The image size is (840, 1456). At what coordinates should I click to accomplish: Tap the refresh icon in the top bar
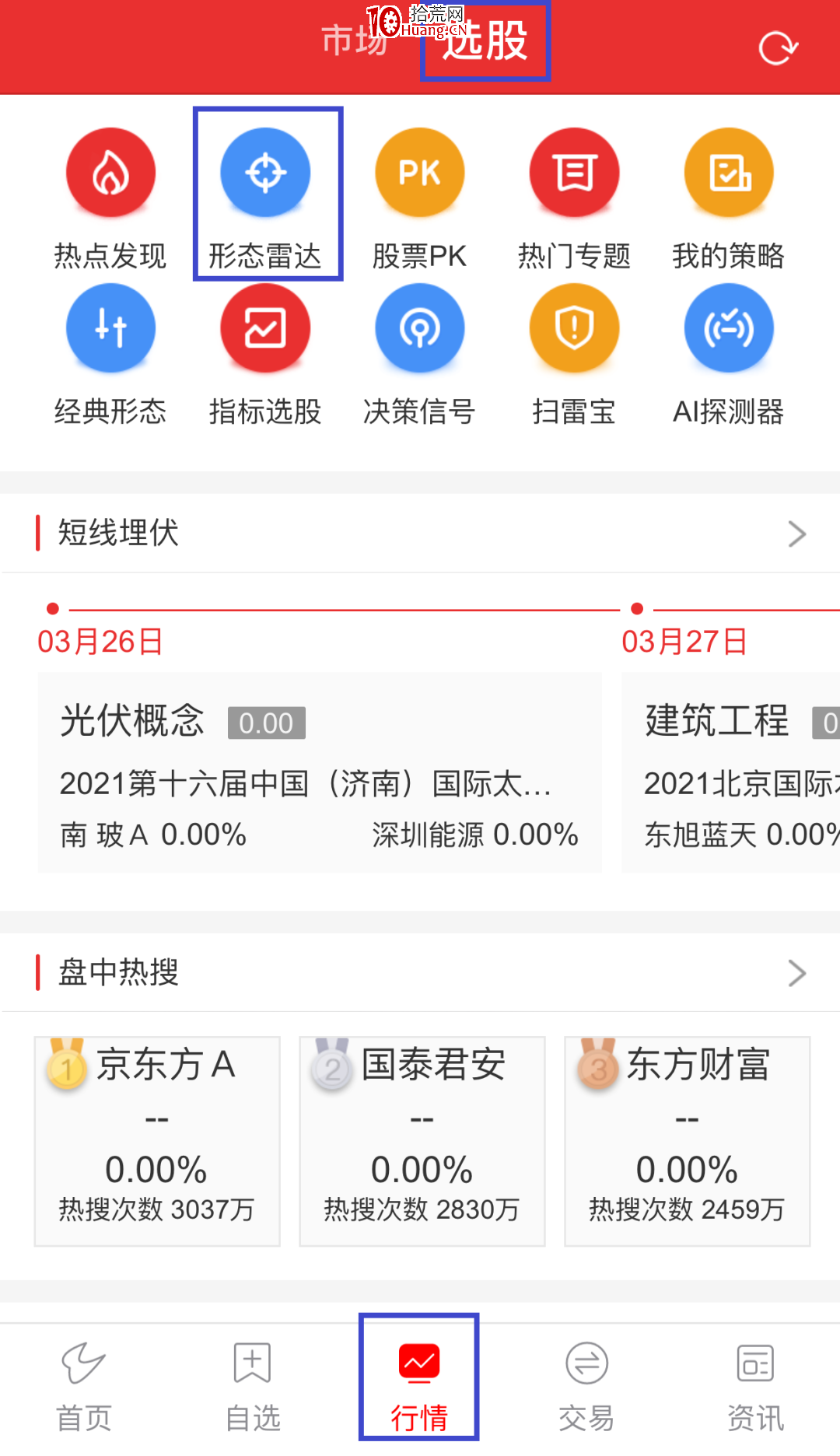click(x=778, y=47)
